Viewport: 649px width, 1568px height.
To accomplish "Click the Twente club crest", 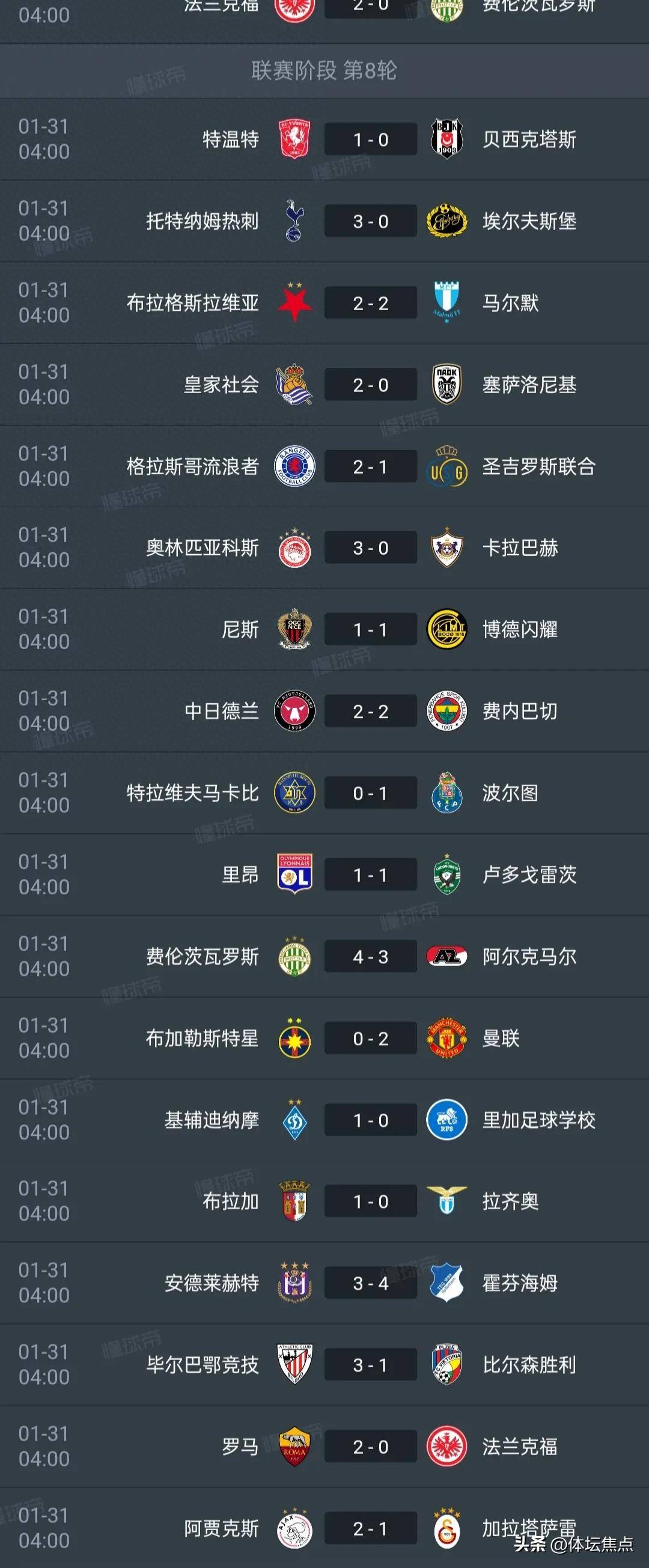I will pyautogui.click(x=294, y=139).
